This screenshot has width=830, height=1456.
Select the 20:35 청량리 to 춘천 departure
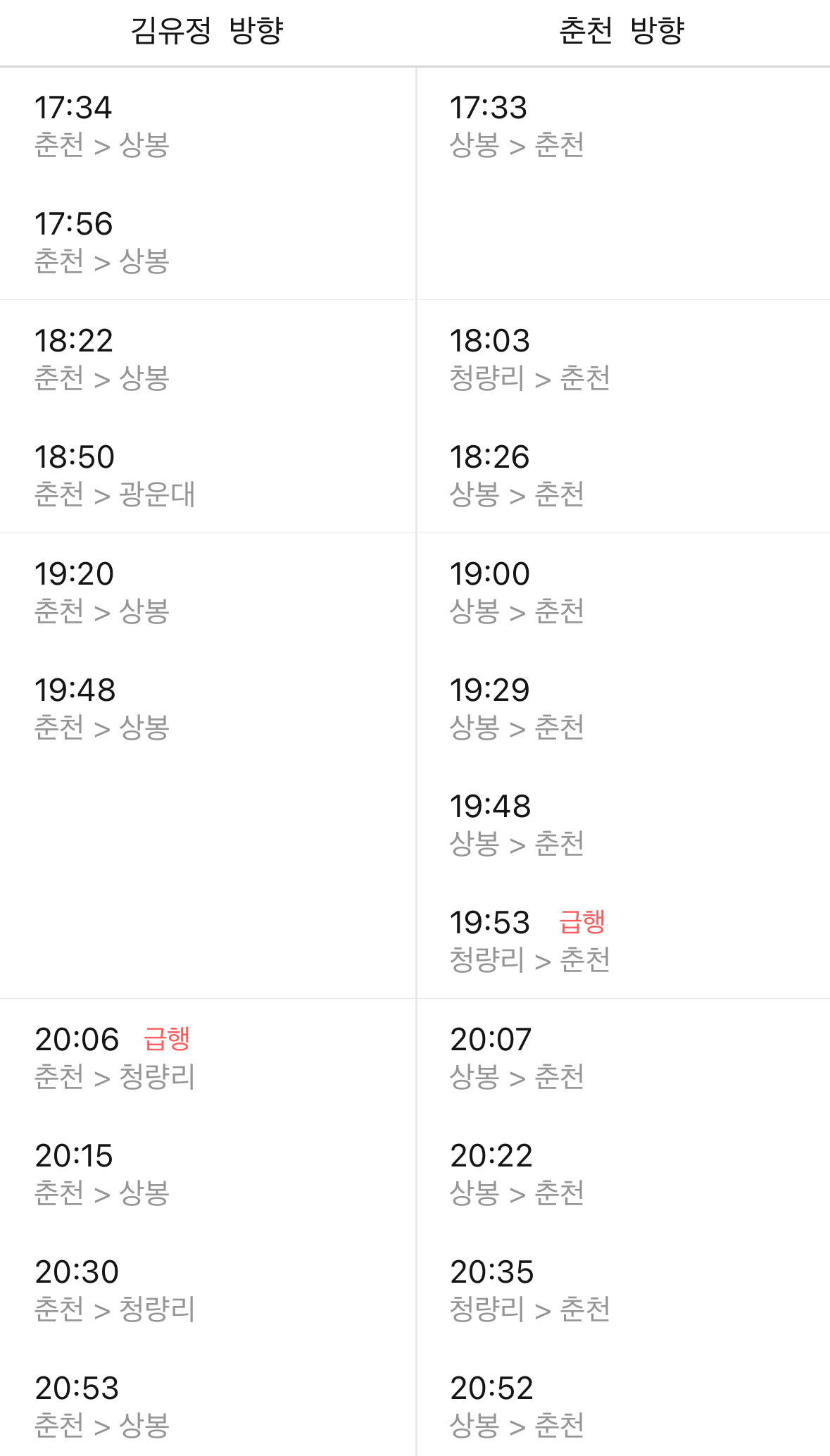point(532,1290)
